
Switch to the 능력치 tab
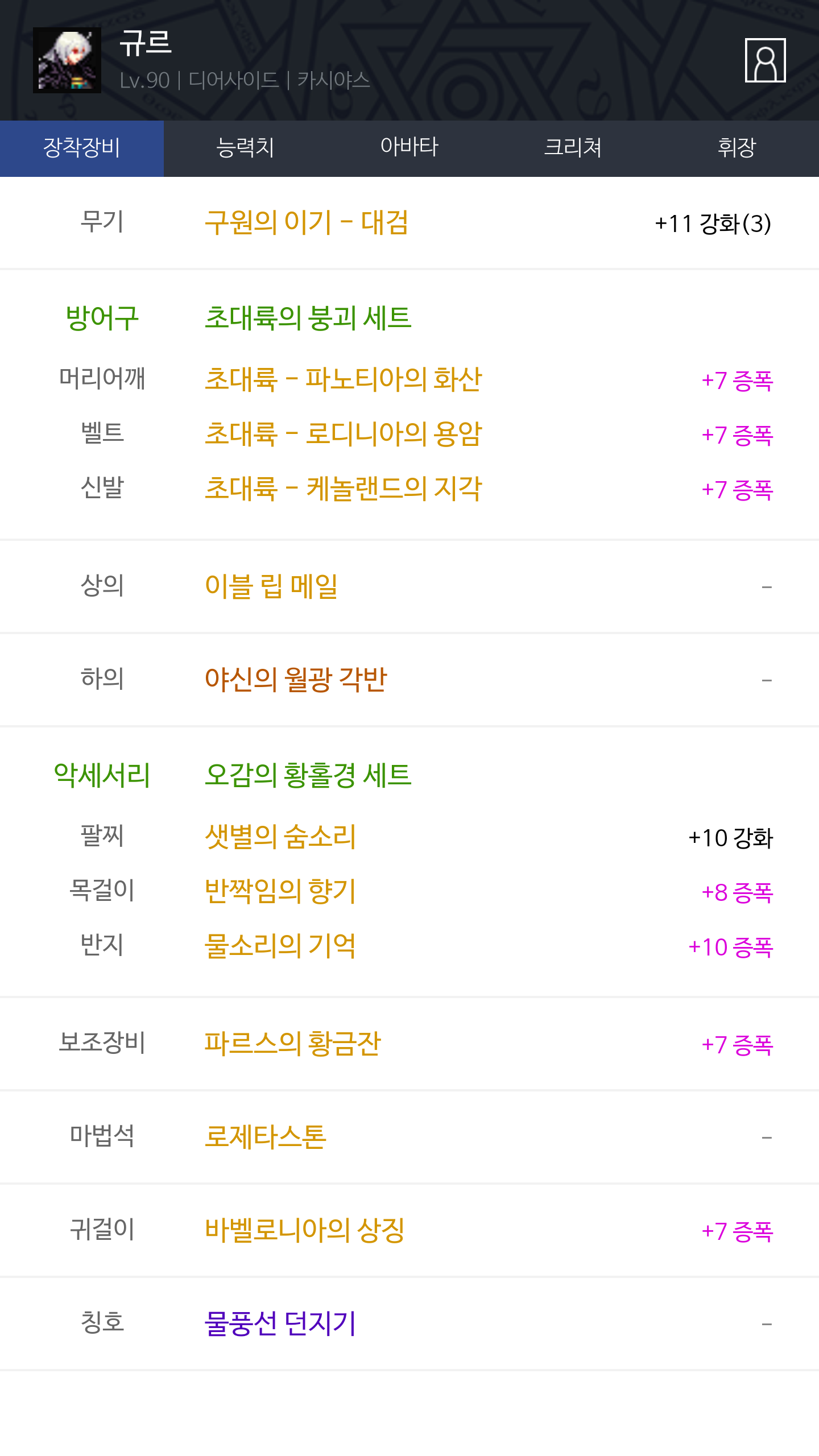pos(246,148)
